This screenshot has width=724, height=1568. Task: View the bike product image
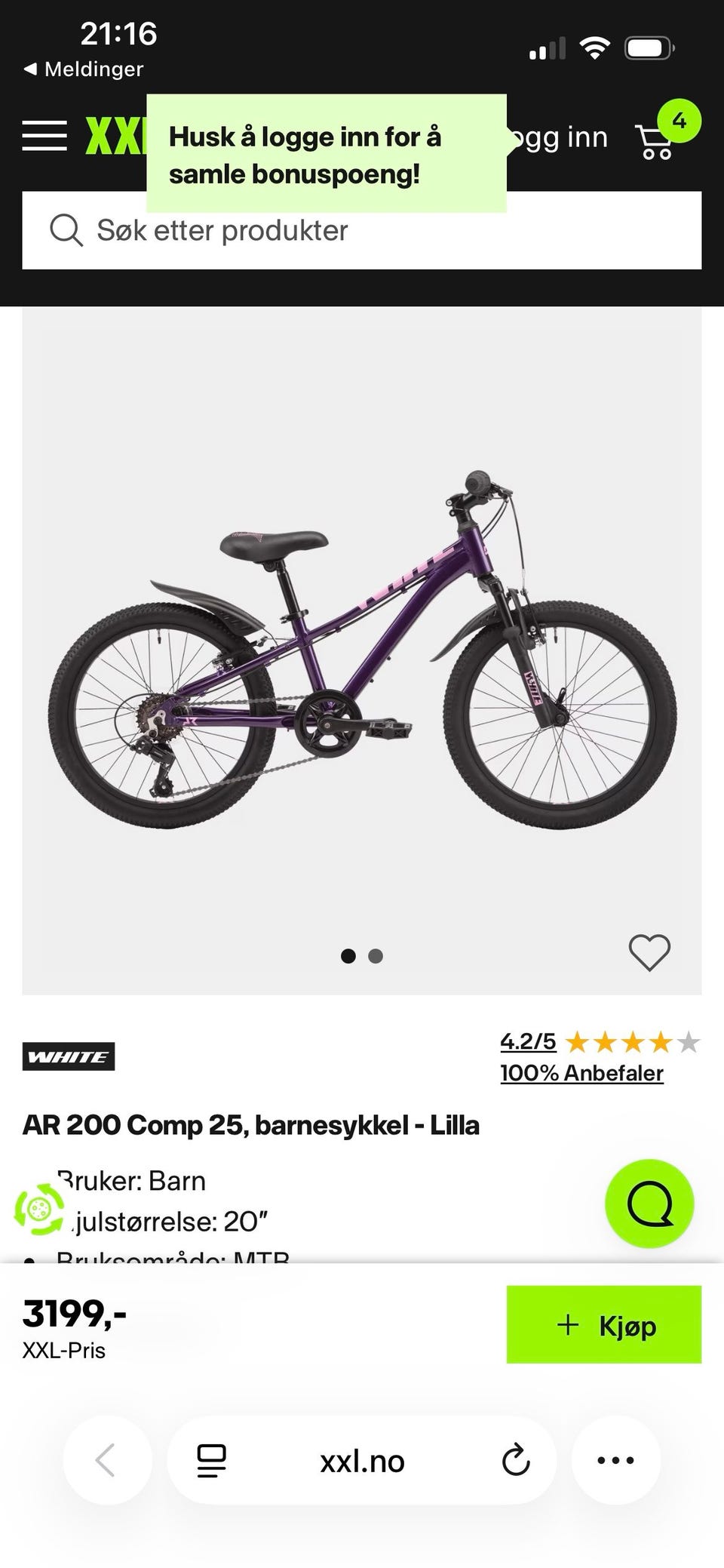[362, 650]
